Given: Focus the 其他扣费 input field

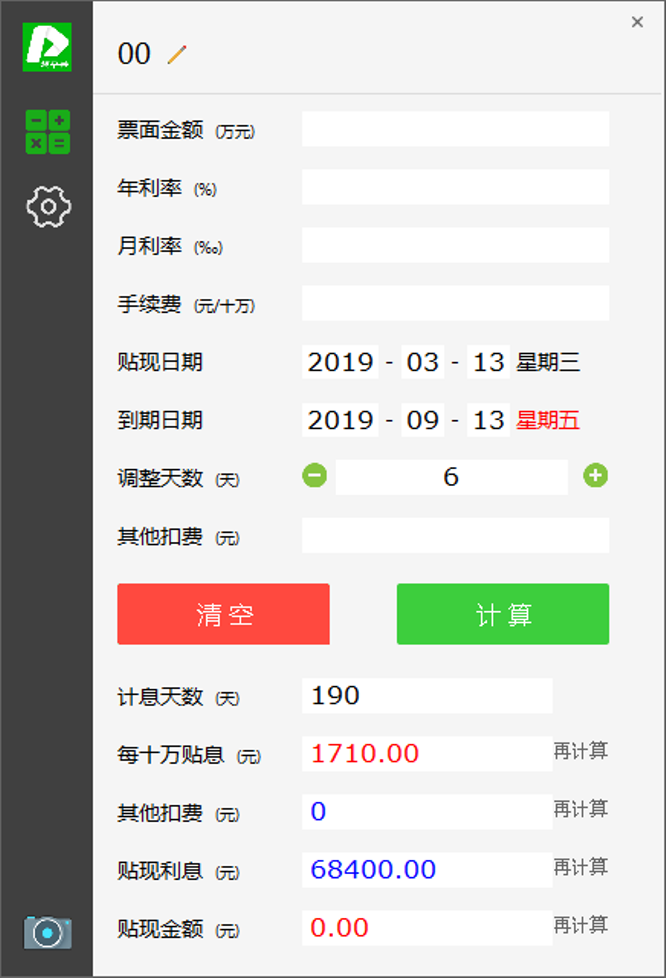Looking at the screenshot, I should (455, 535).
